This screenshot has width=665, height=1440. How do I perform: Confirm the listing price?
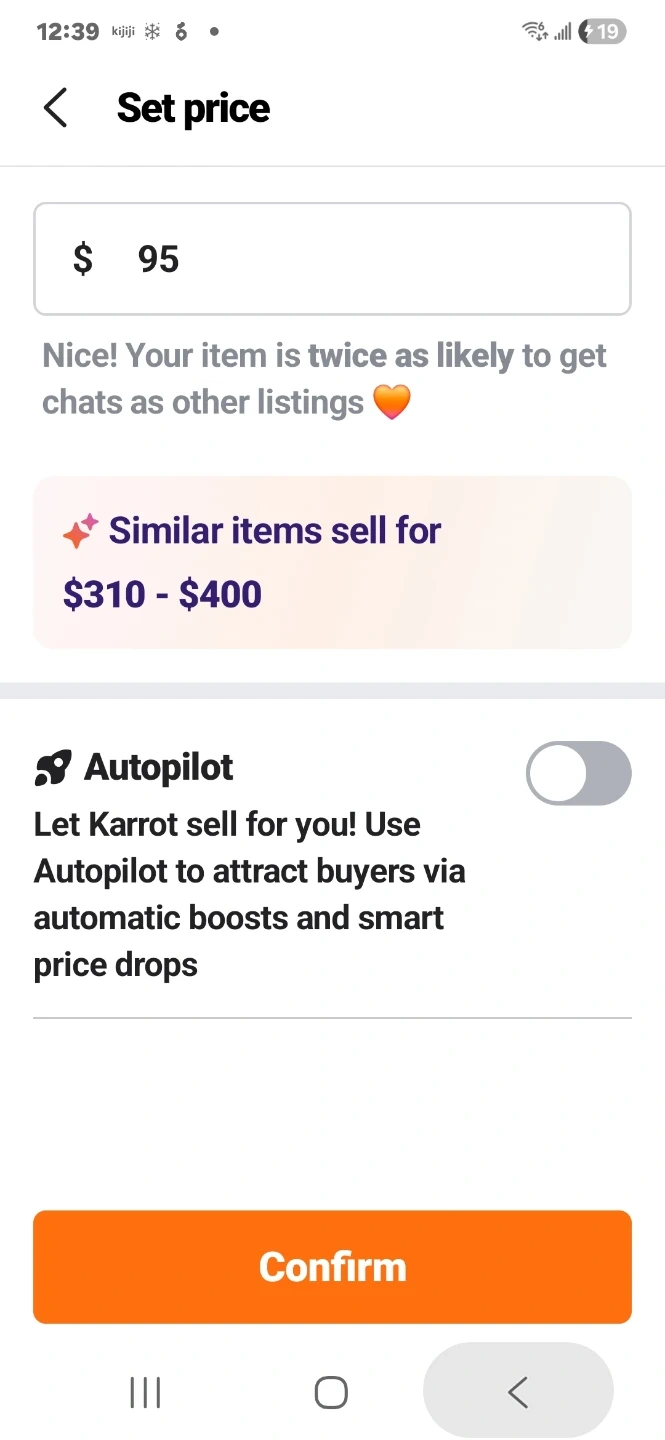point(332,1266)
